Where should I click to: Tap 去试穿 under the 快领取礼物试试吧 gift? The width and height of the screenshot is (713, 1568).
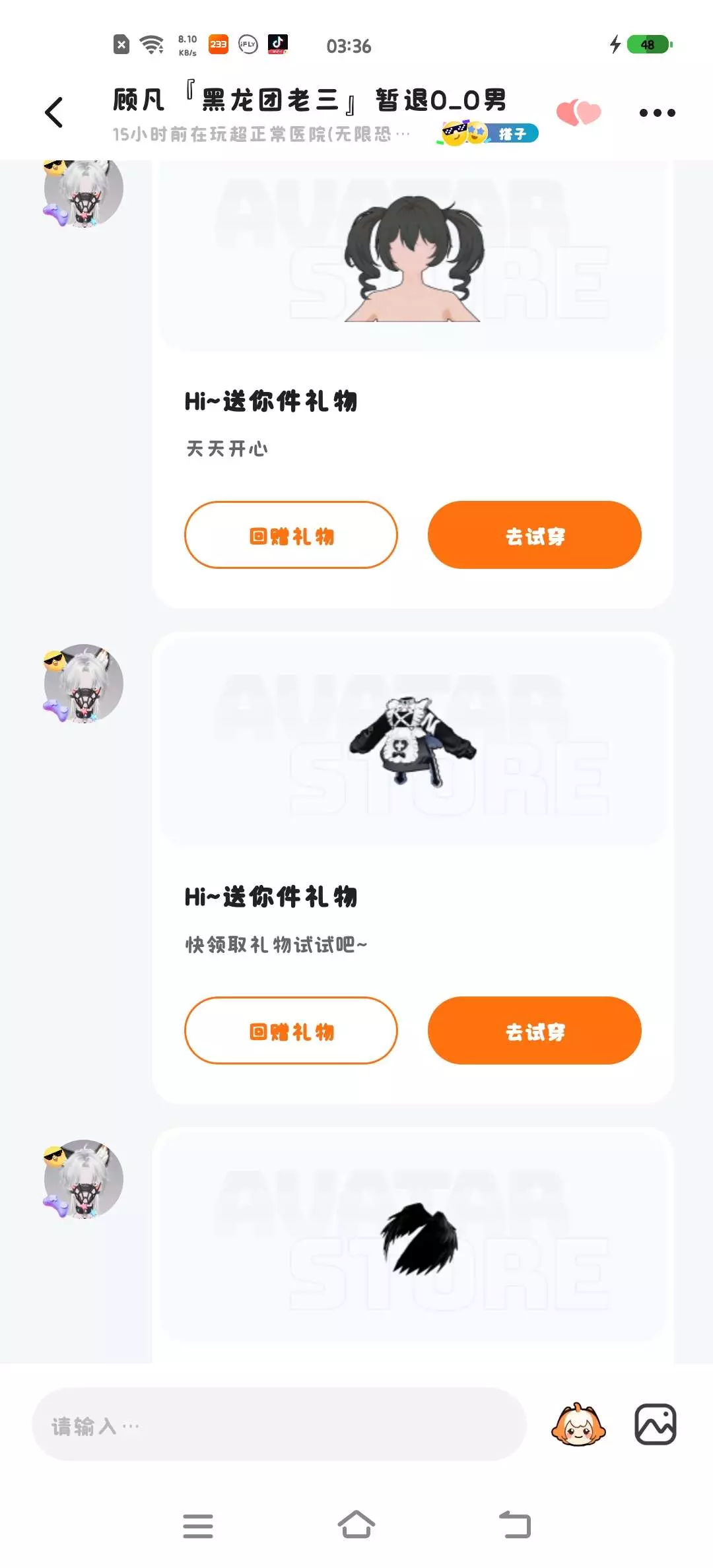click(535, 1031)
